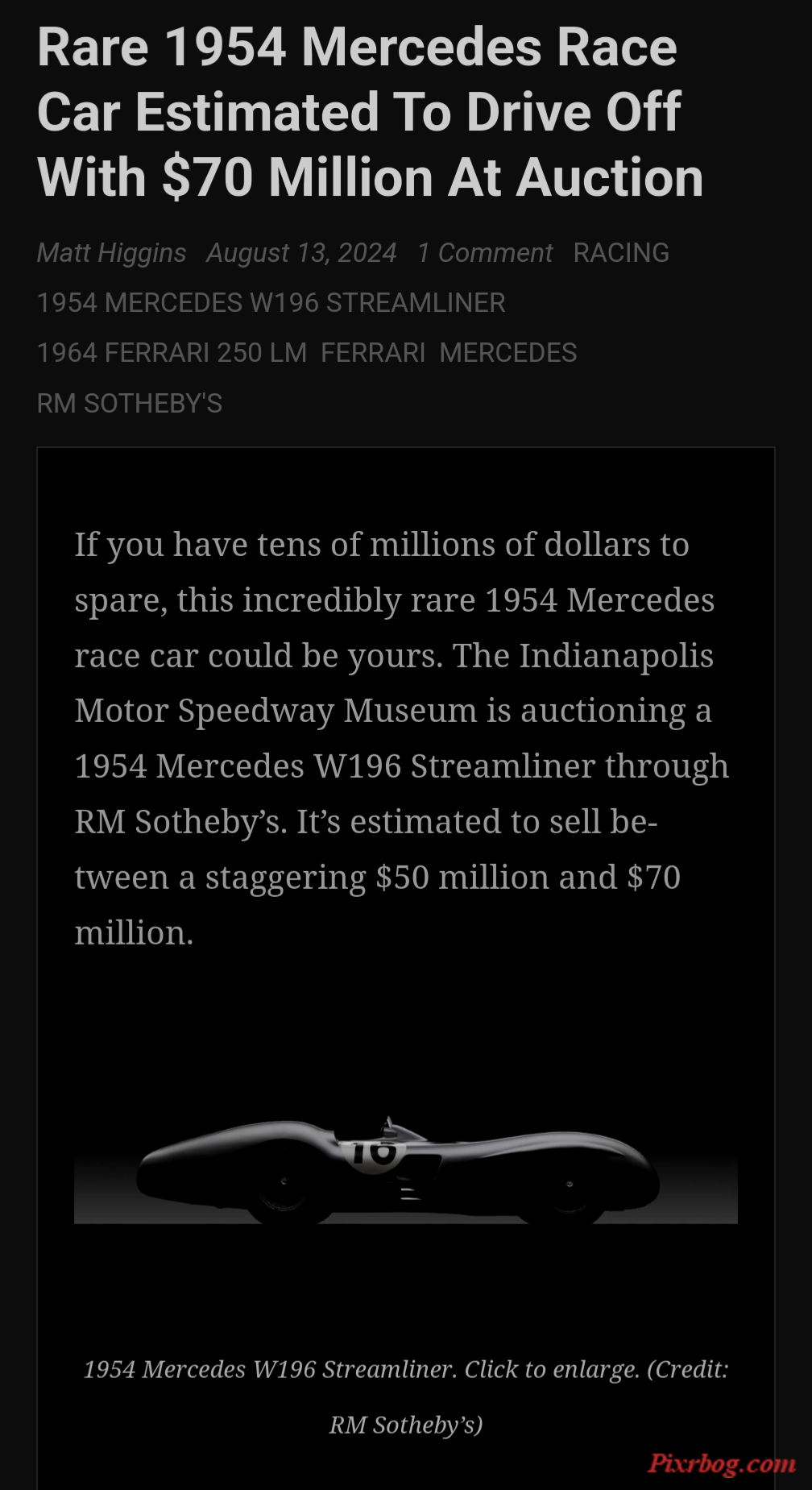Open the August 13, 2024 date link

(301, 253)
